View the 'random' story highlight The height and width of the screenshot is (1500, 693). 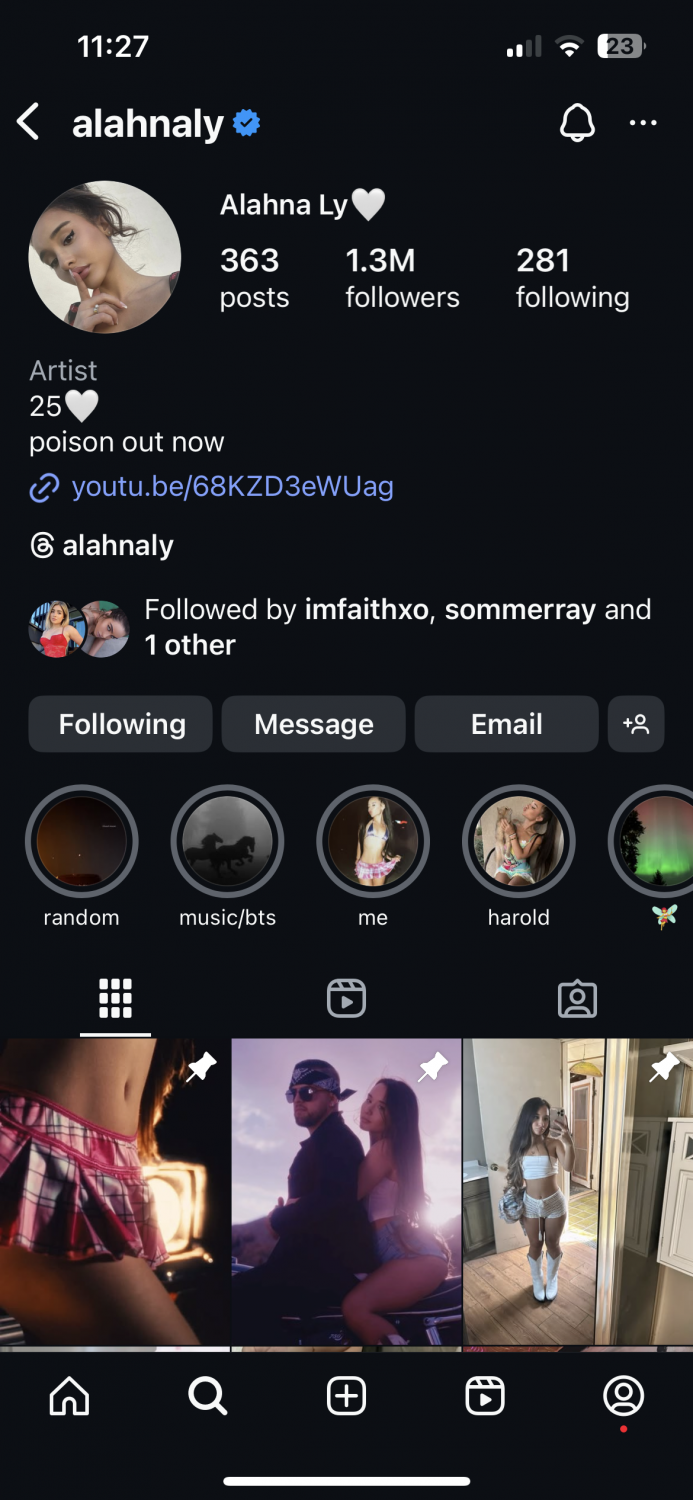(x=81, y=842)
